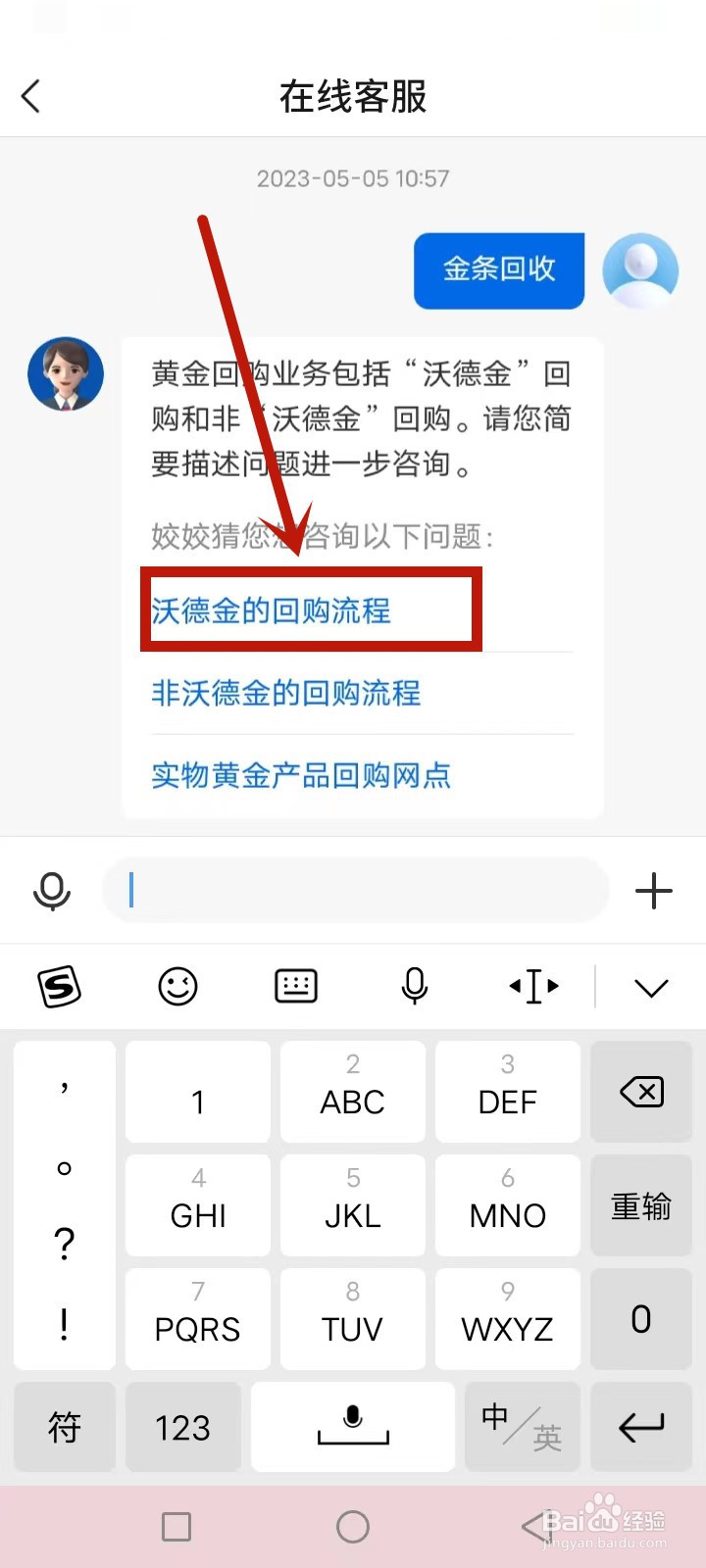The height and width of the screenshot is (1568, 706).
Task: Tap the customer service agent avatar
Action: [65, 373]
